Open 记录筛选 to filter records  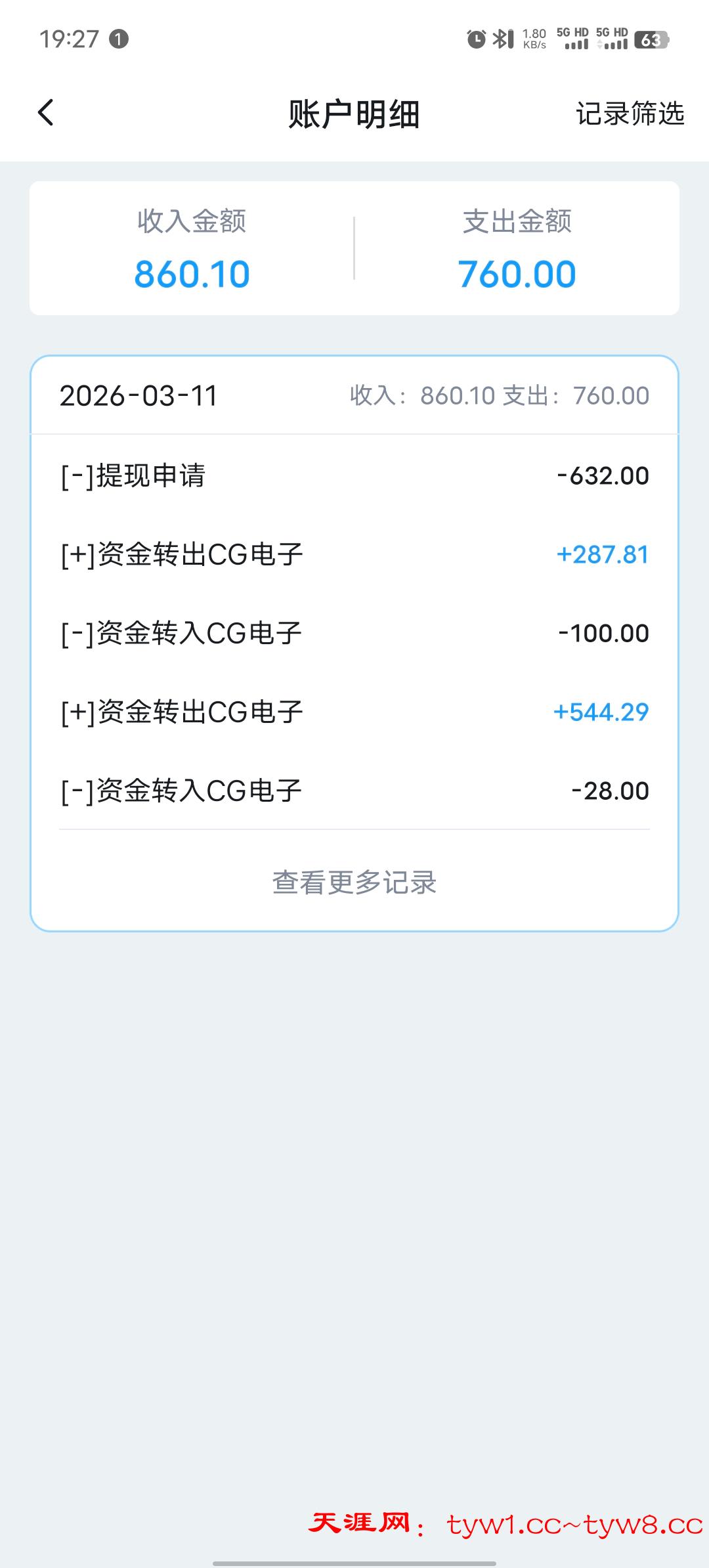(629, 113)
